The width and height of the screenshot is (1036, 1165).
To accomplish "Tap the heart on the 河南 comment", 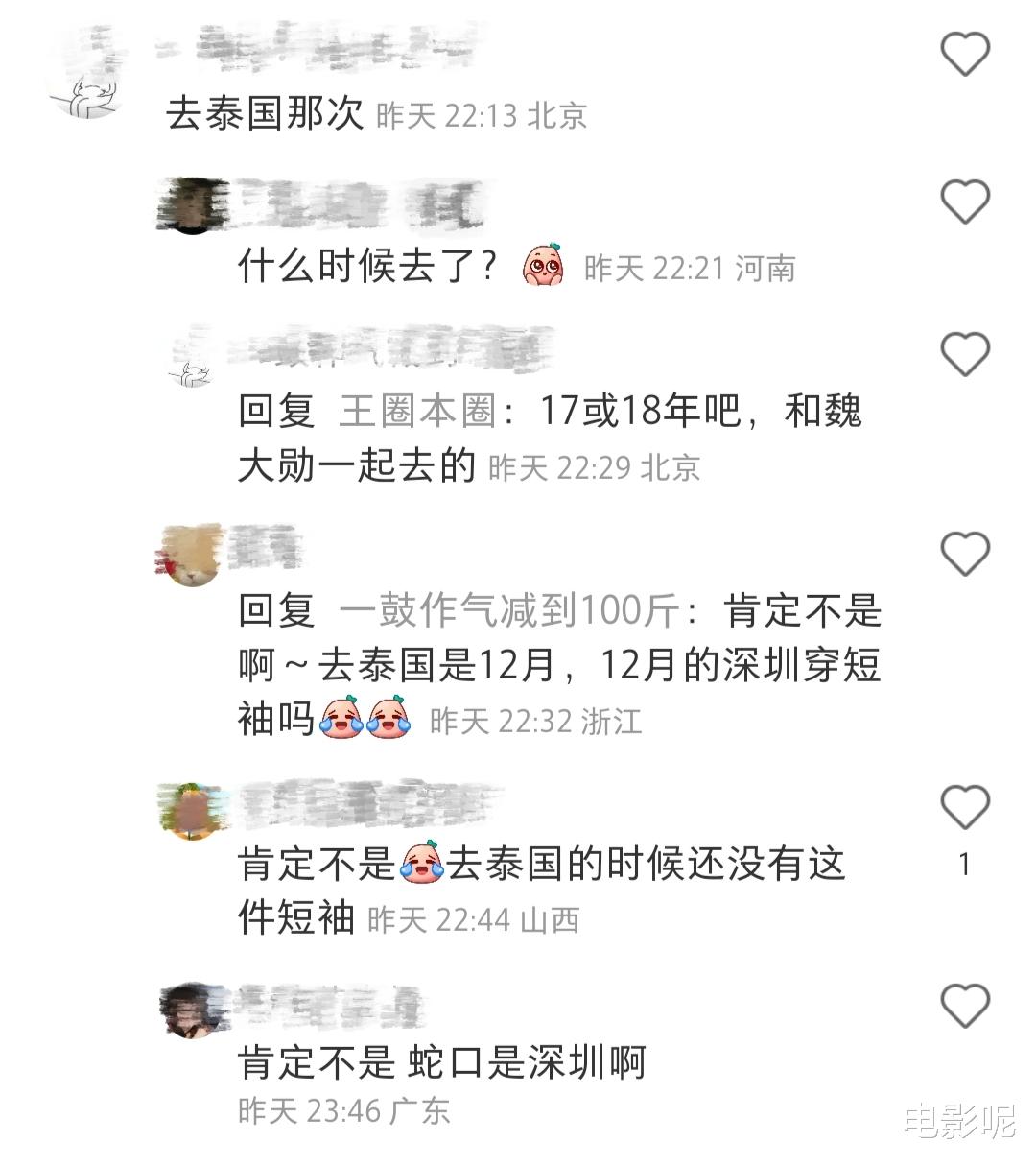I will point(964,202).
